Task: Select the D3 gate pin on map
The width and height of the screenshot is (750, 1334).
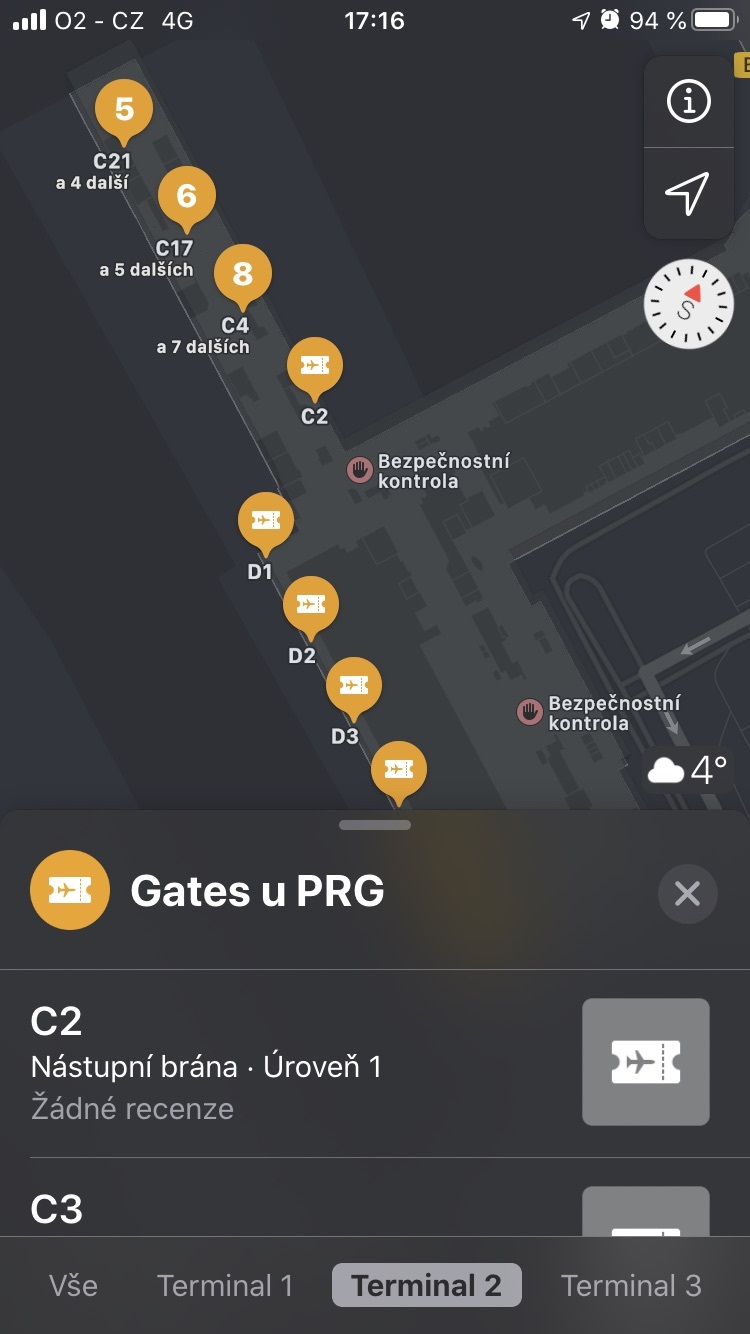Action: [x=354, y=685]
